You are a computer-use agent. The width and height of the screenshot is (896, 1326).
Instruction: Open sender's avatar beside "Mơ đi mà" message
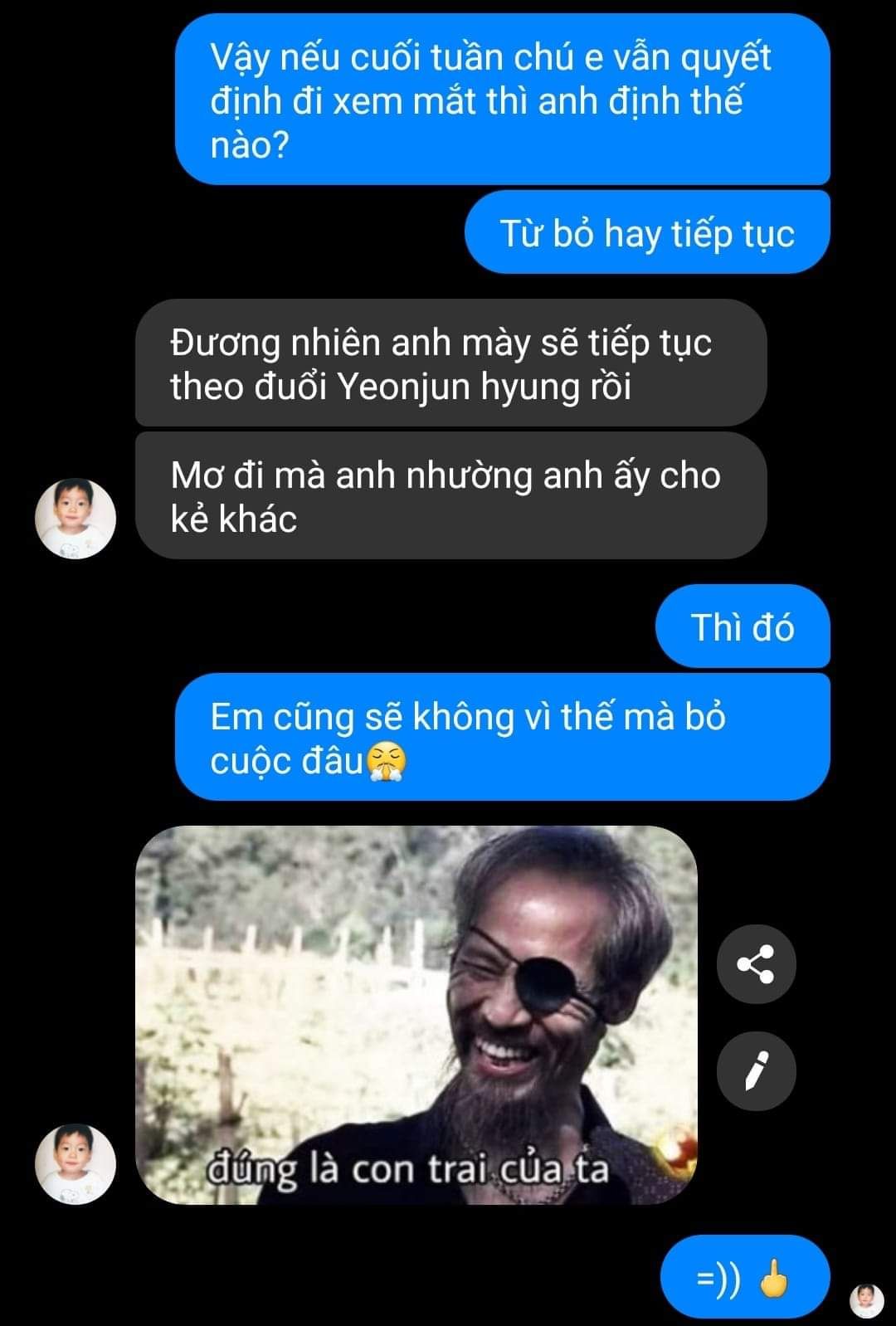(x=75, y=518)
